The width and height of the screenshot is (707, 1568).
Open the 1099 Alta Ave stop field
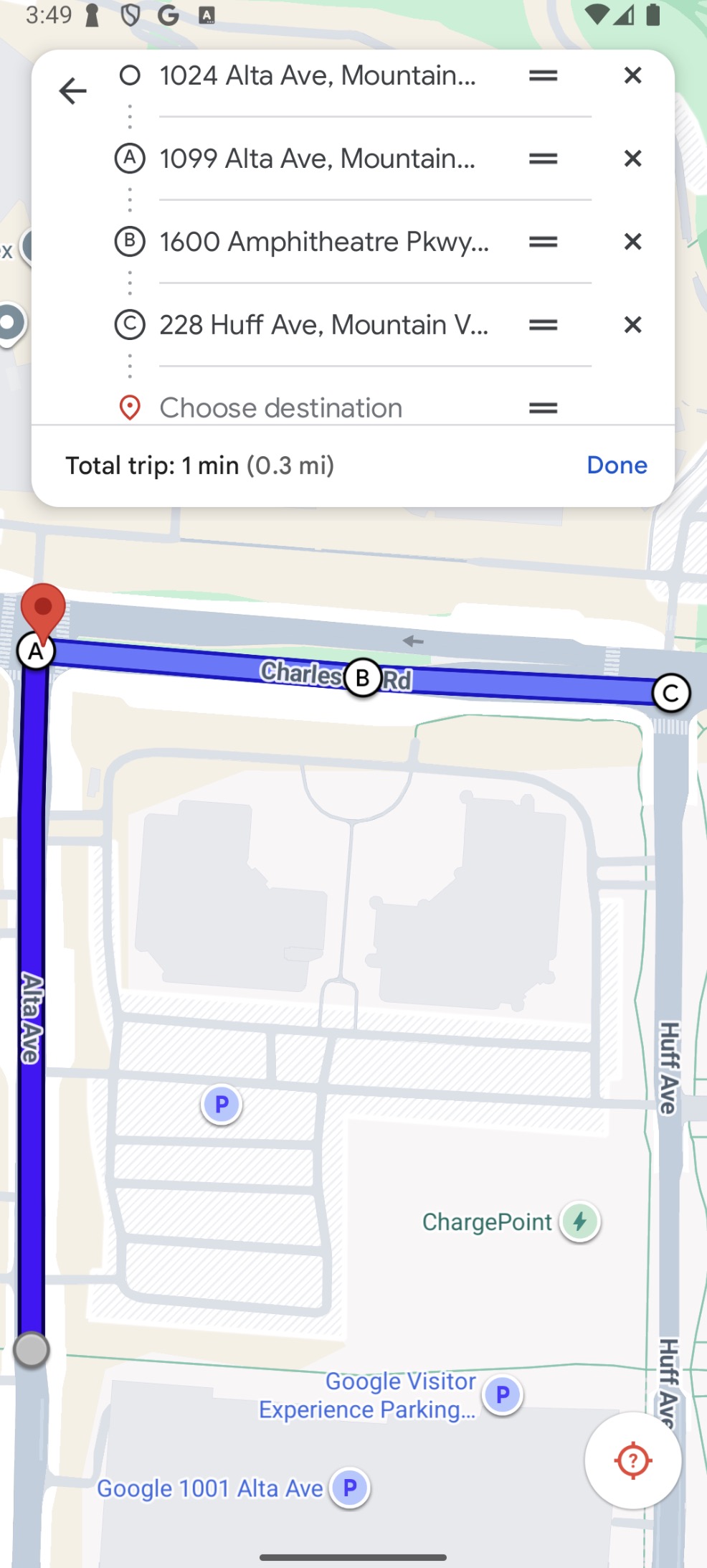click(x=318, y=159)
